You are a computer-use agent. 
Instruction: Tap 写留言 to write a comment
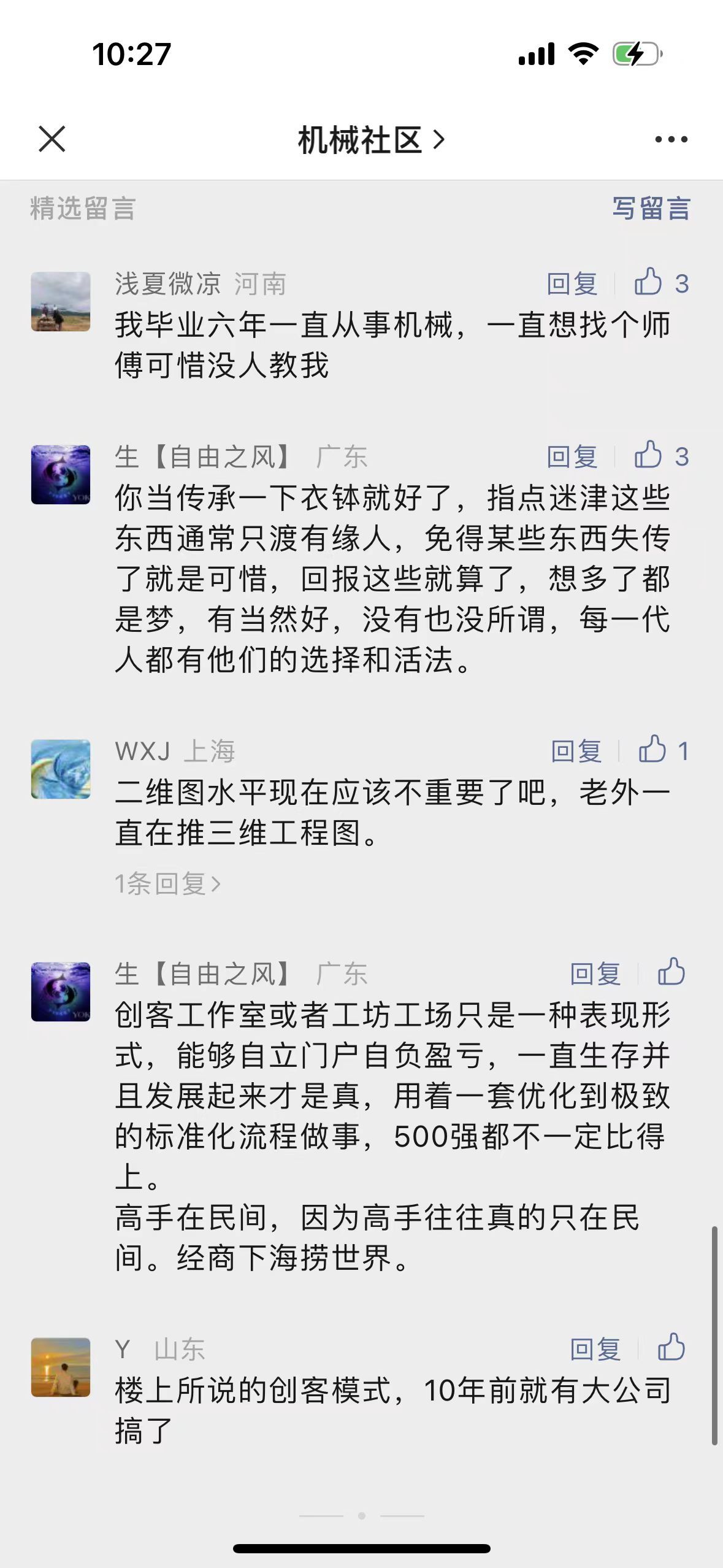pyautogui.click(x=651, y=209)
